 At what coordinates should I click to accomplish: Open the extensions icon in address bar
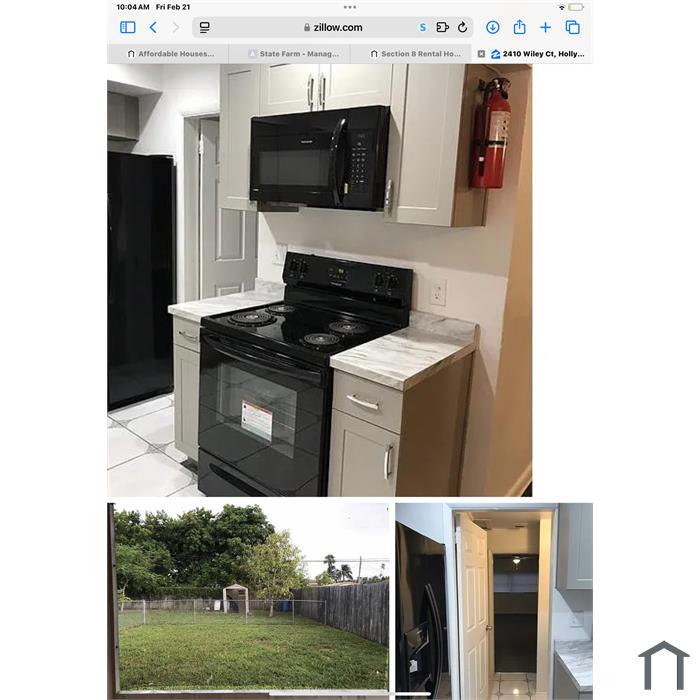[x=442, y=28]
